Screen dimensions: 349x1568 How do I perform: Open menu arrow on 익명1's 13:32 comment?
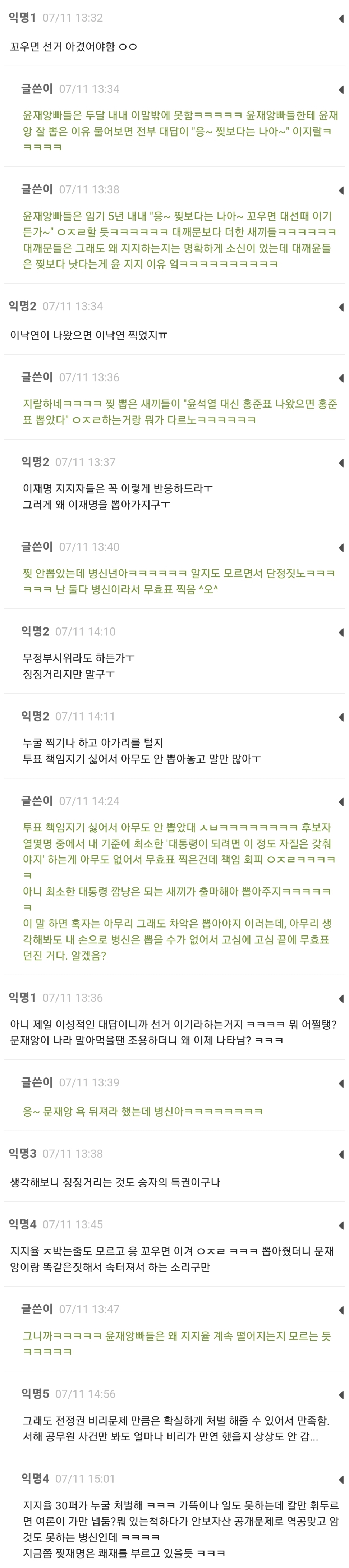(x=341, y=18)
